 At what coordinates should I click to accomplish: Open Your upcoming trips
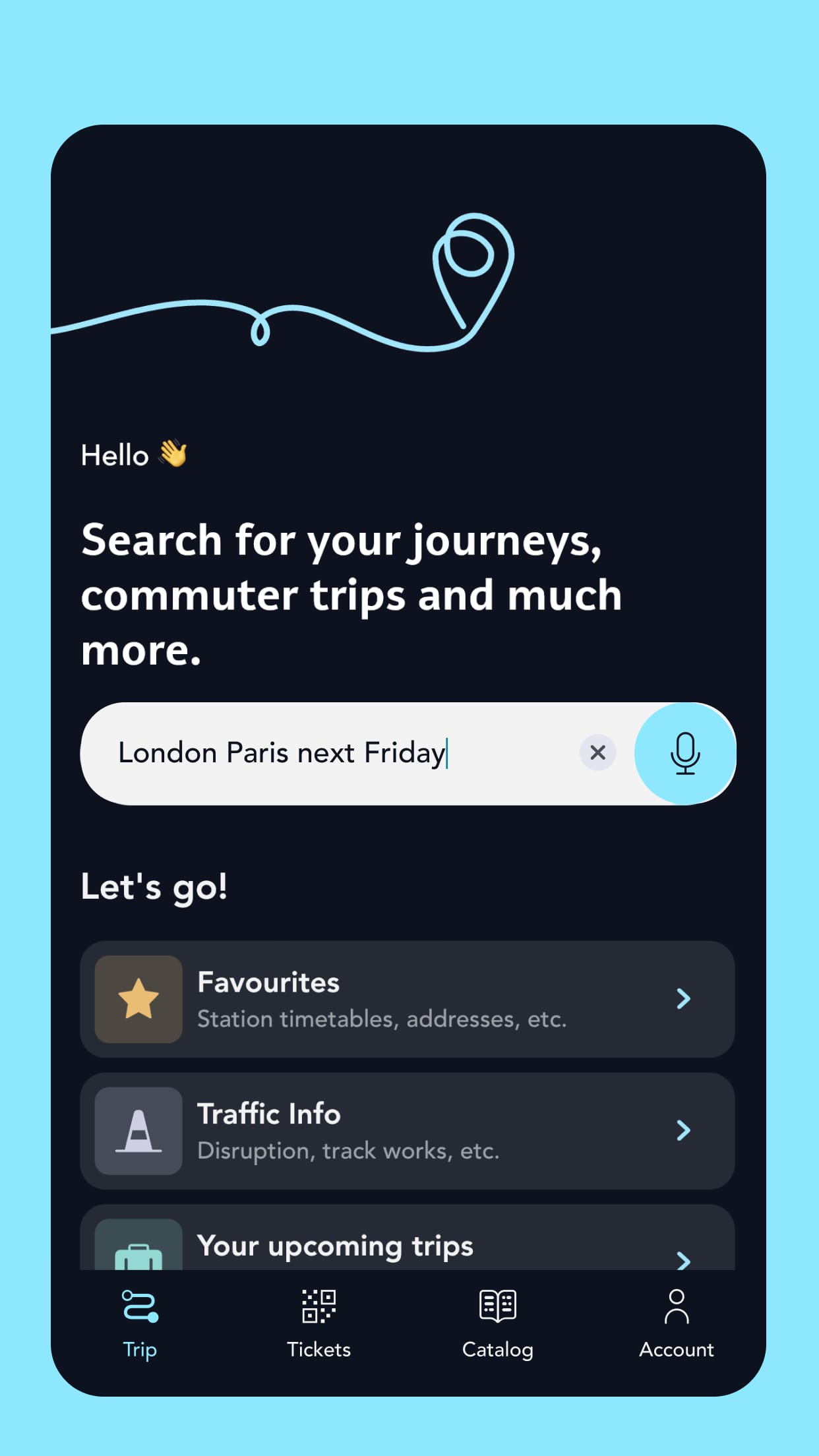click(x=409, y=1246)
